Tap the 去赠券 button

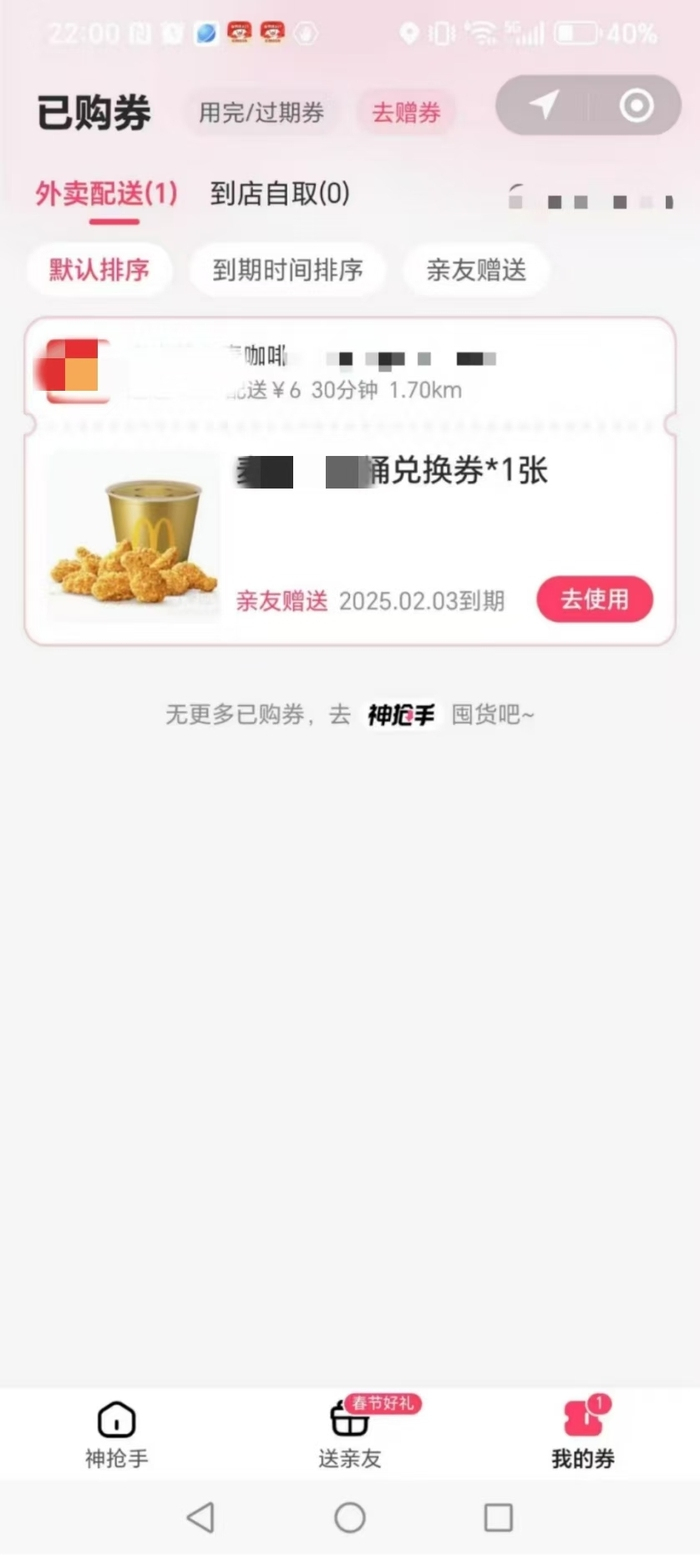[x=406, y=113]
